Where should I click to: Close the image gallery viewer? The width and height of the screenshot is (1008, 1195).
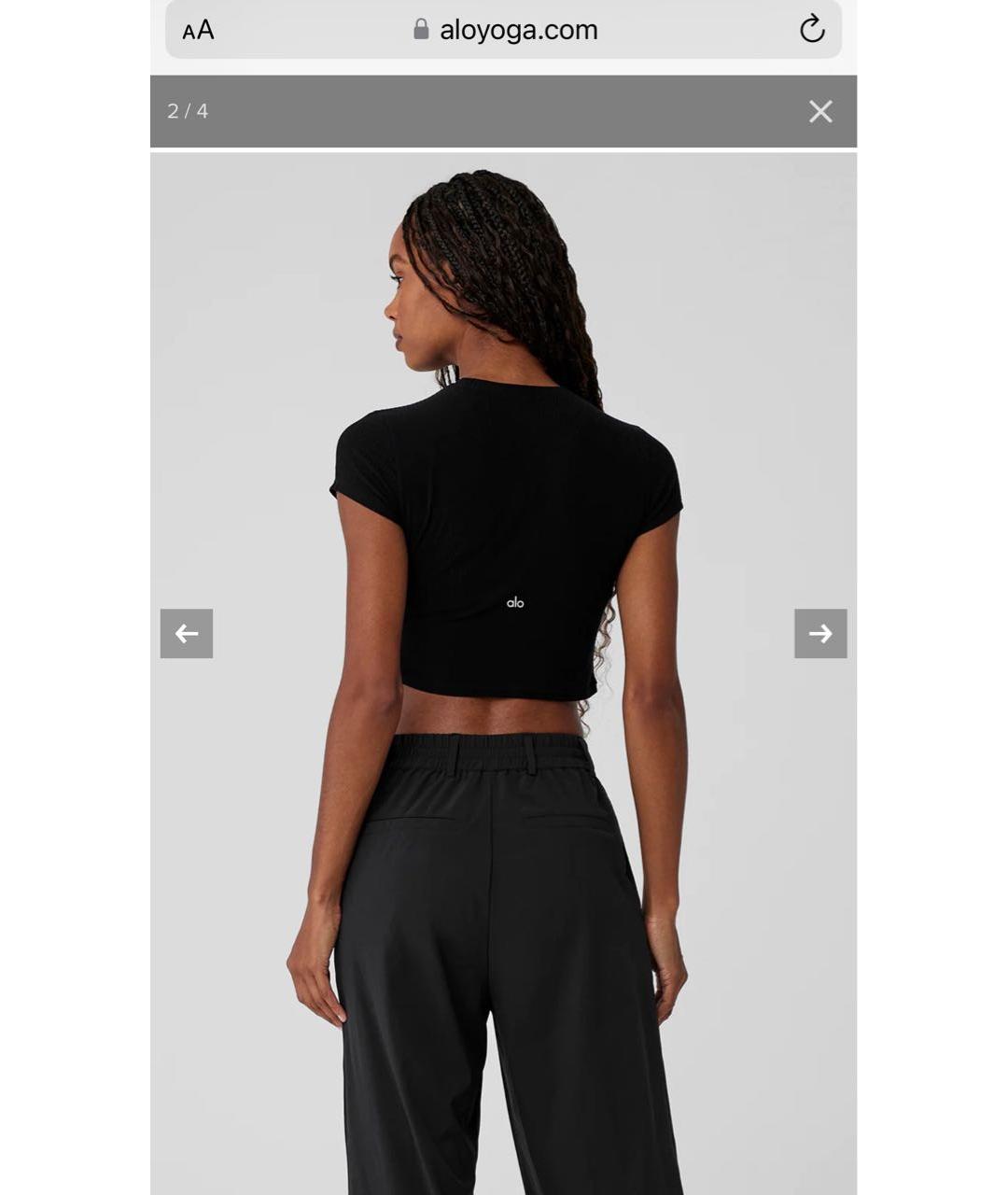[820, 112]
